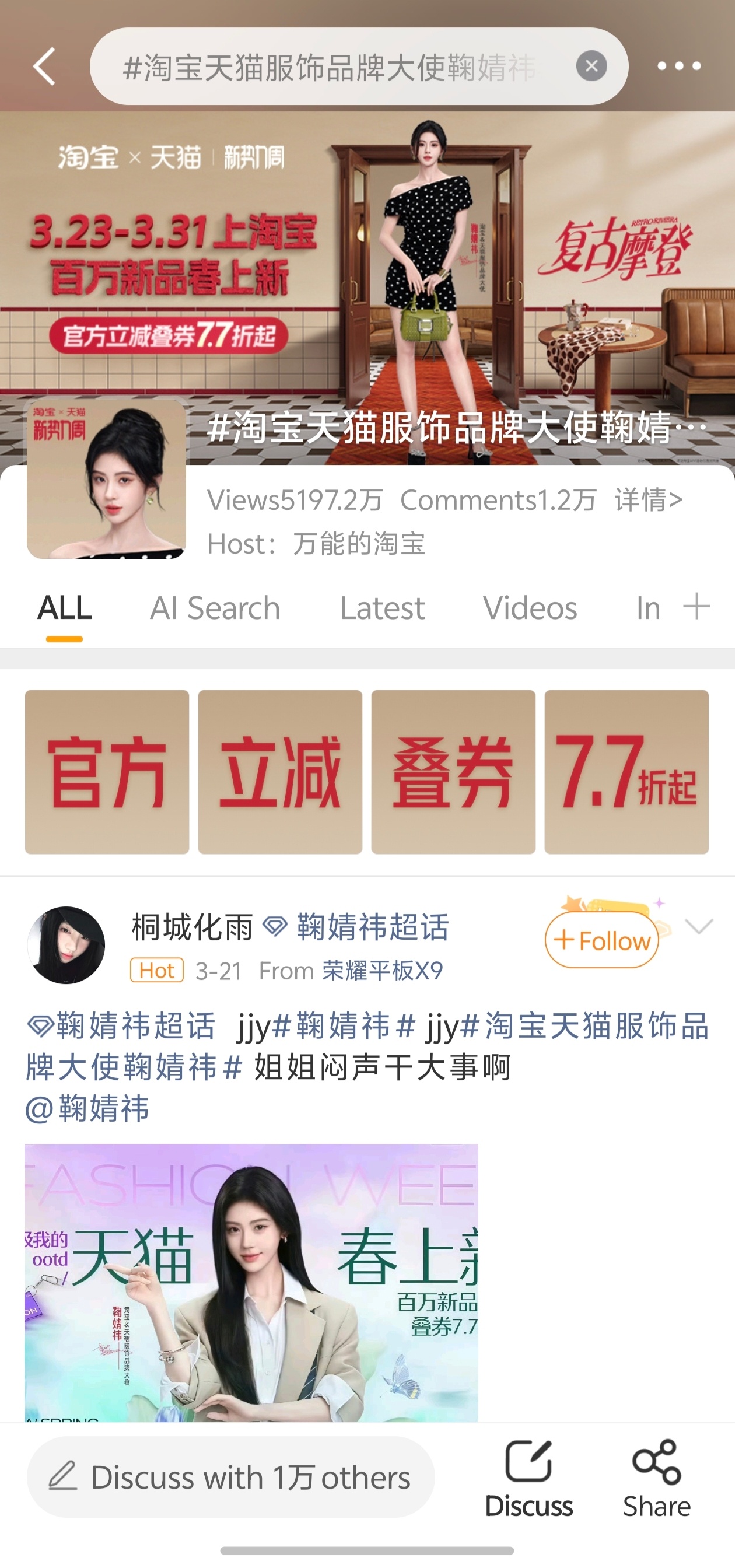
Task: Open the 鞠婧祎超话 link beside username
Action: point(372,927)
